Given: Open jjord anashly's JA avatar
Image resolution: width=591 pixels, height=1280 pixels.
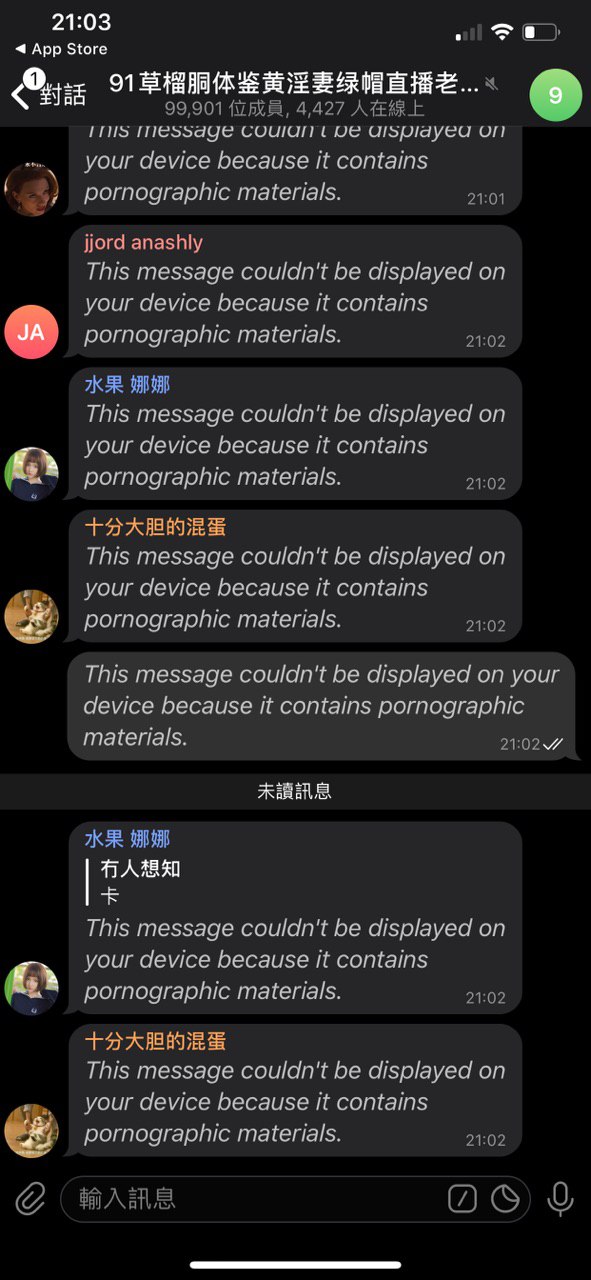Looking at the screenshot, I should 31,332.
